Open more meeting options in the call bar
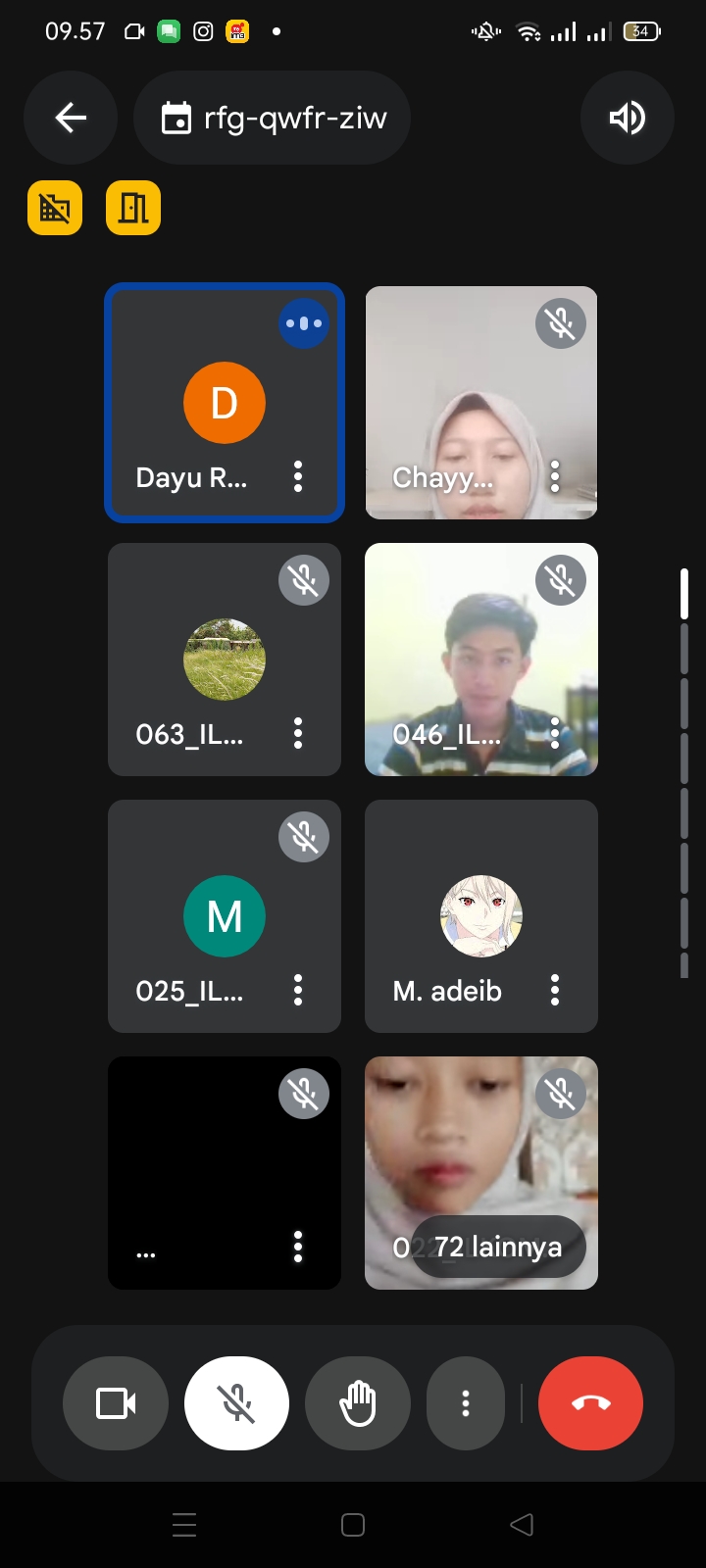Screen dimensions: 706x1568 tap(466, 1403)
